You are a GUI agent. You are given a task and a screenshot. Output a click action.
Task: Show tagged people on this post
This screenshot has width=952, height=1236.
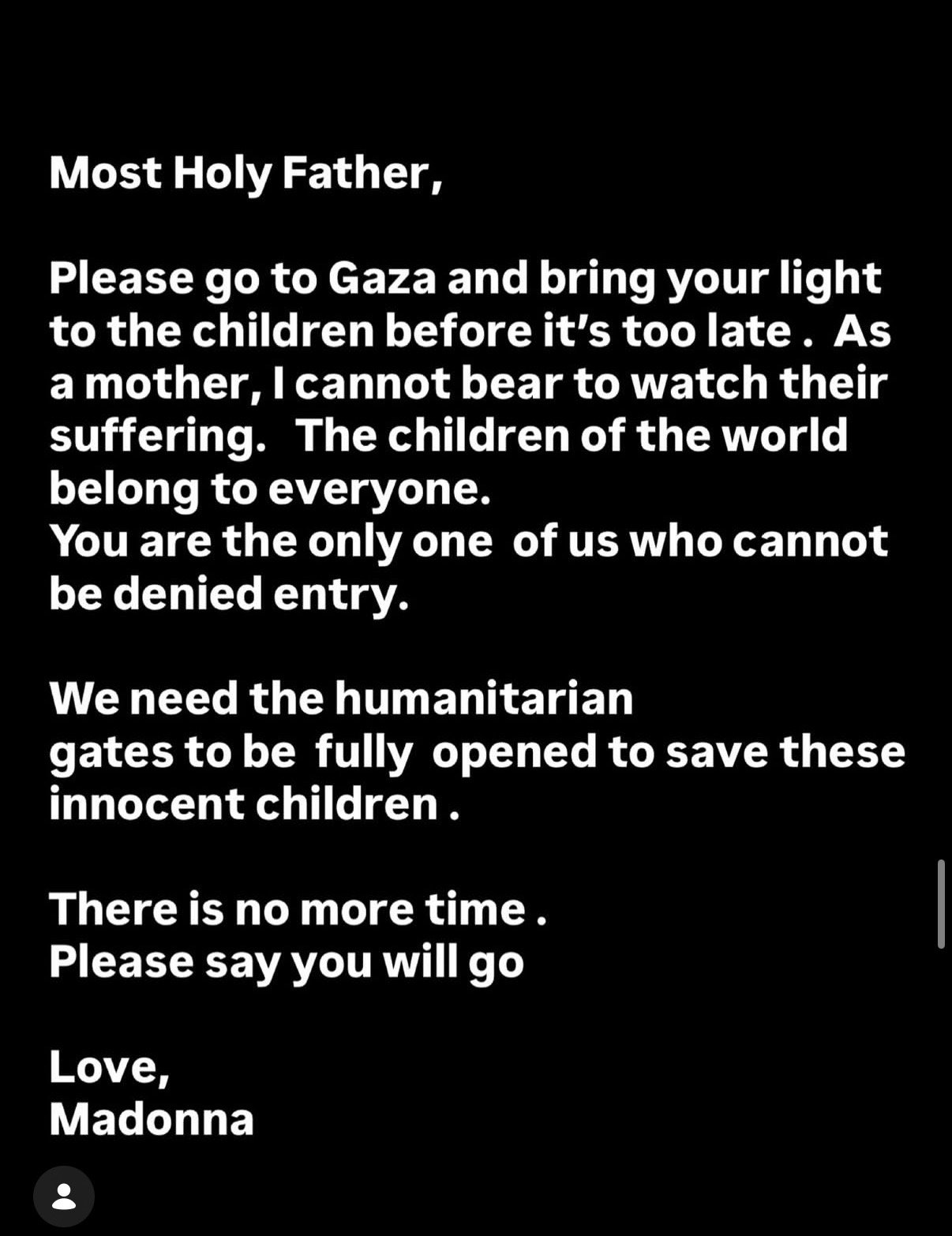tap(63, 1196)
